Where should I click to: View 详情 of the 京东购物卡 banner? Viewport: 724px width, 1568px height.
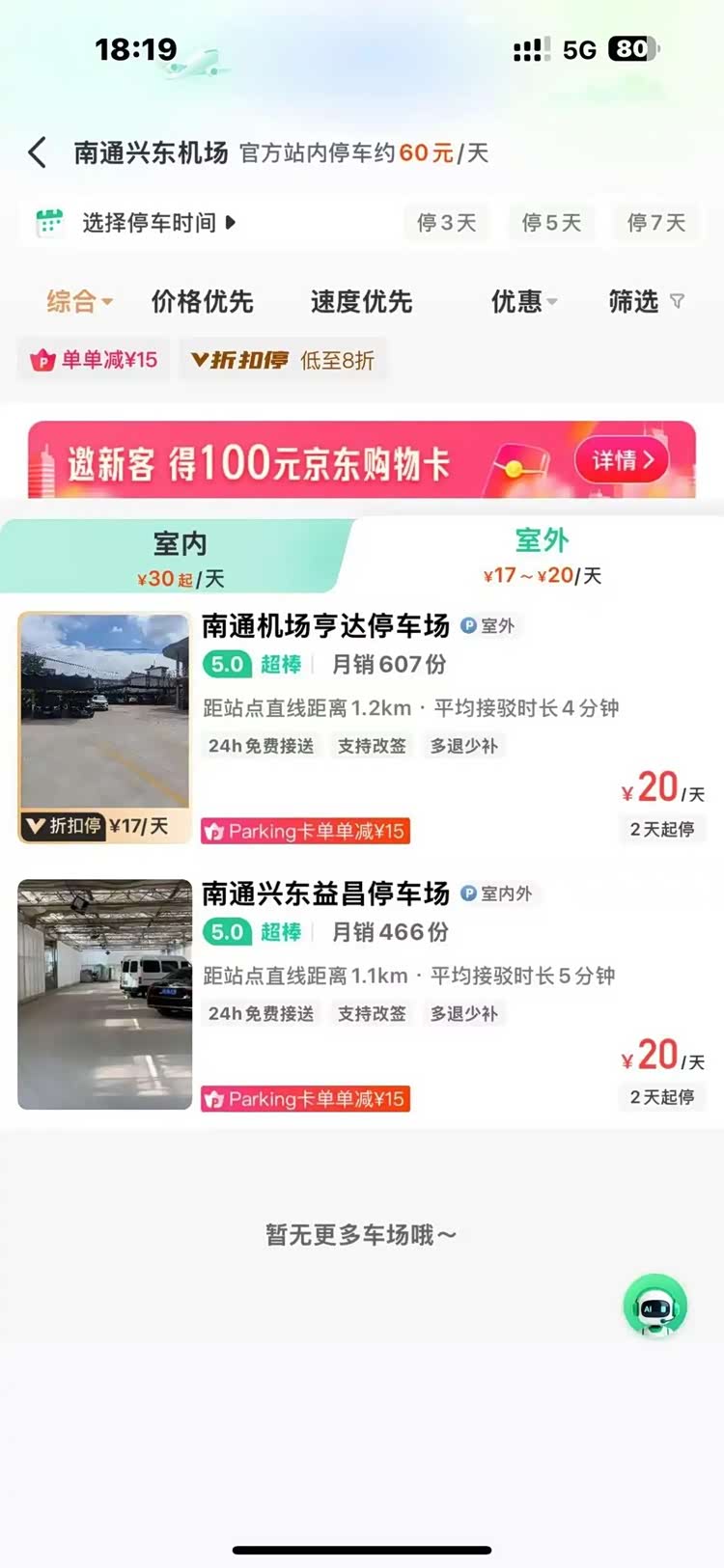click(623, 460)
